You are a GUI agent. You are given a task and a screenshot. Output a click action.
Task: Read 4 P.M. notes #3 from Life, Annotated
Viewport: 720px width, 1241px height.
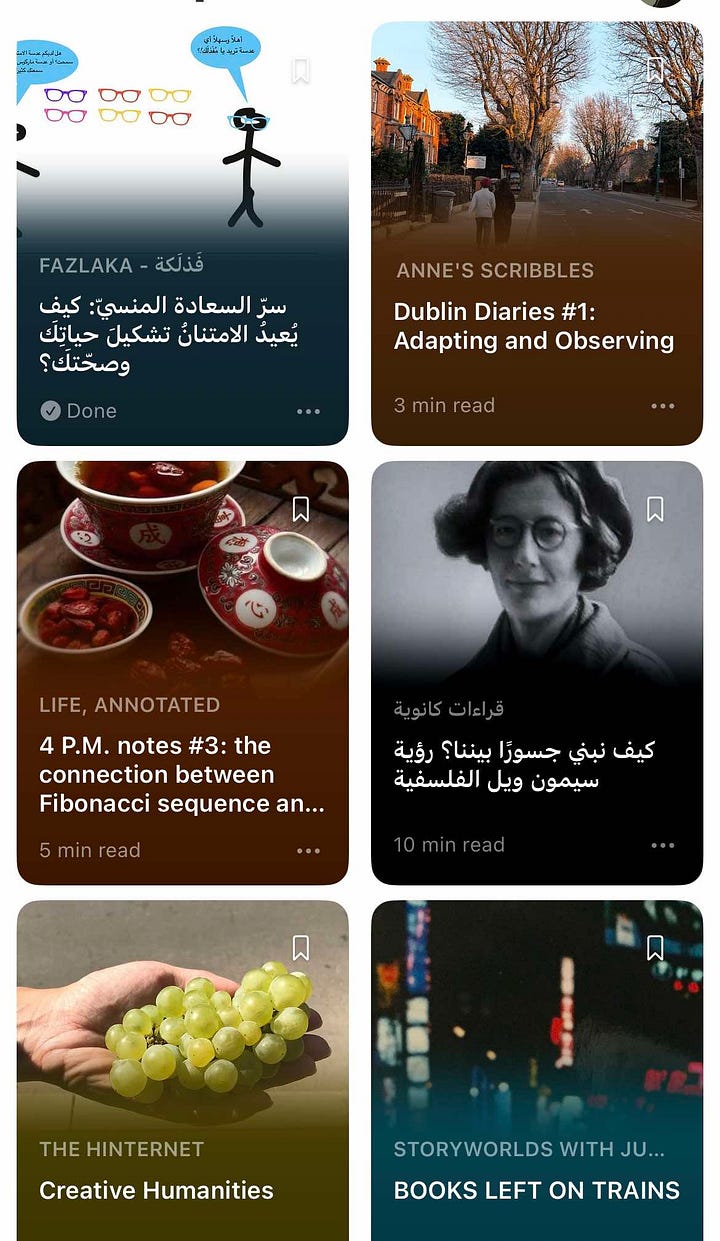pos(182,774)
